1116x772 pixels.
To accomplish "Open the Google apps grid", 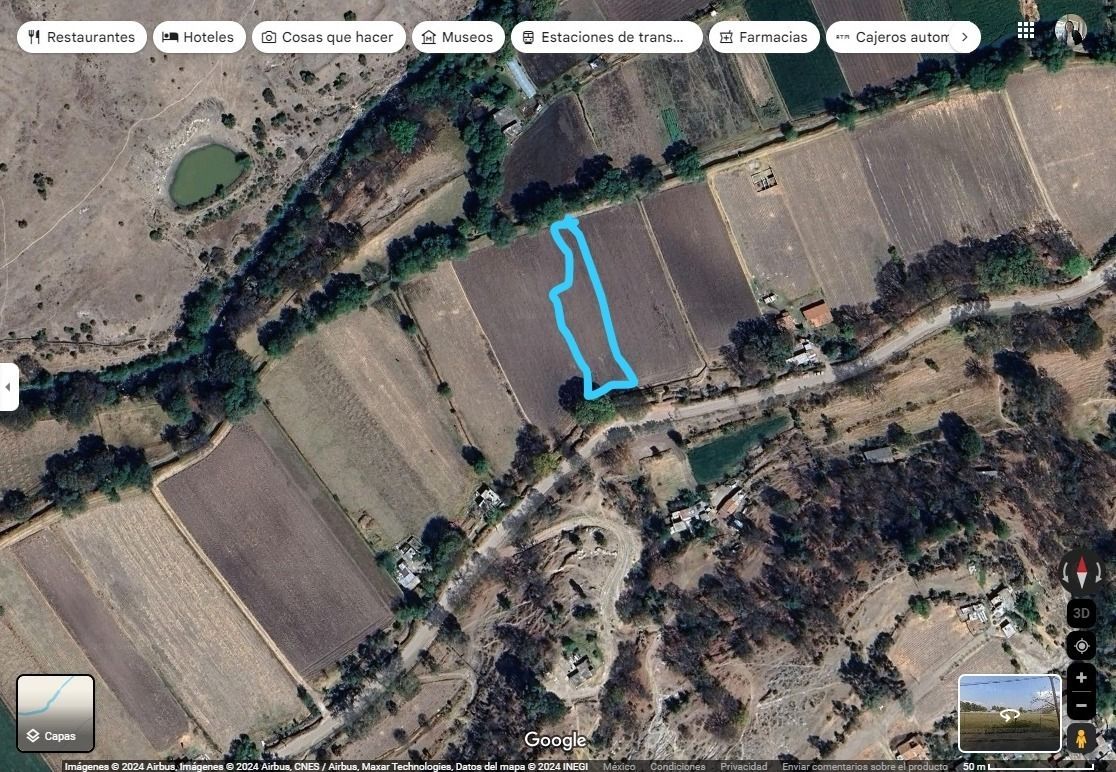I will [1026, 30].
